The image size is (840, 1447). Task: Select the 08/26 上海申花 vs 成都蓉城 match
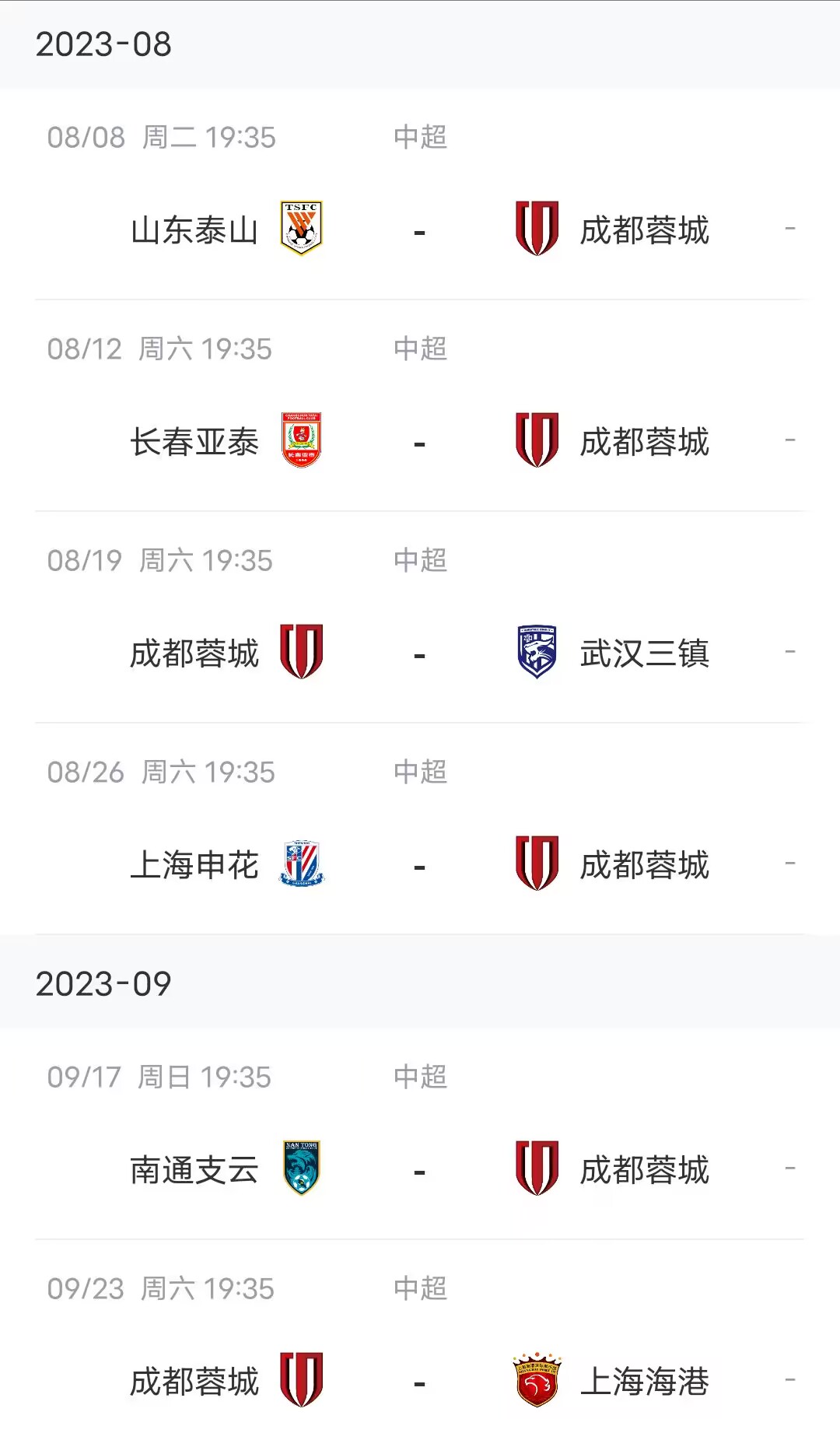(420, 829)
